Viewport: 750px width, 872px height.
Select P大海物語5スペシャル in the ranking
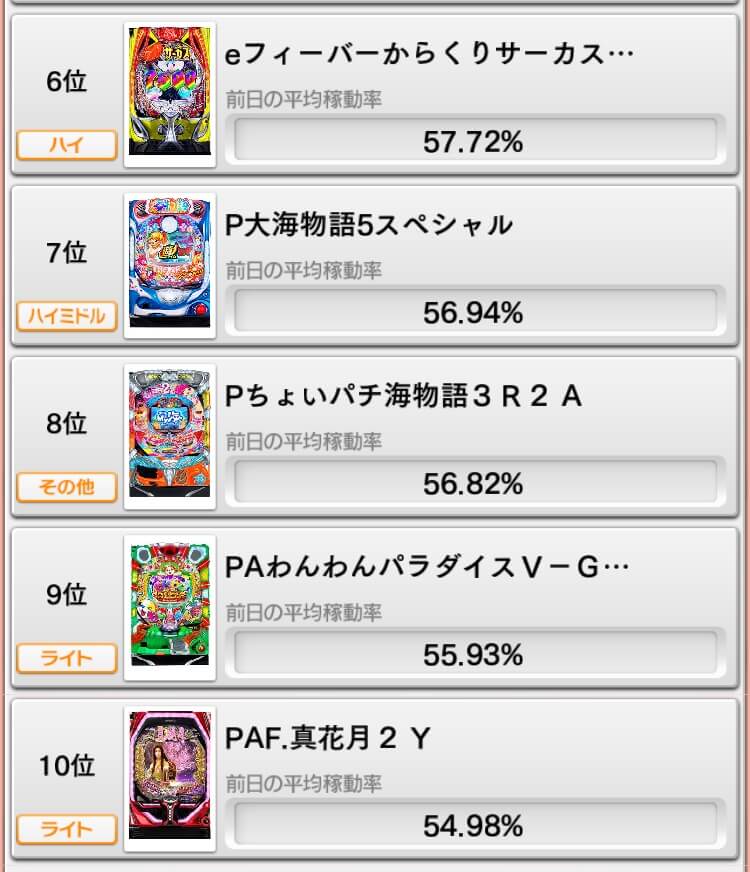[x=370, y=226]
